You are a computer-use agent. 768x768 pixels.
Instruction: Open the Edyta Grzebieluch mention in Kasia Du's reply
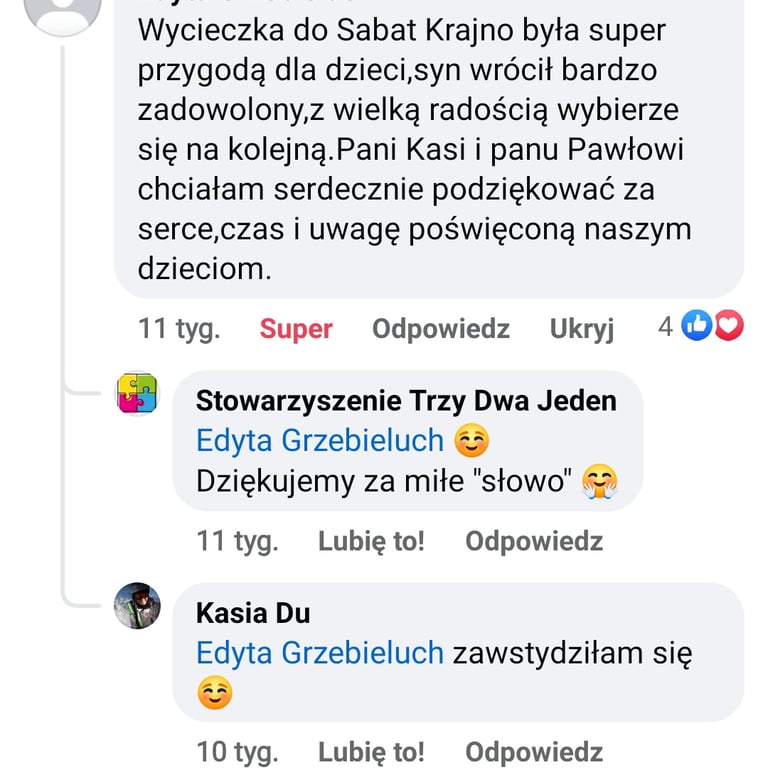point(320,652)
